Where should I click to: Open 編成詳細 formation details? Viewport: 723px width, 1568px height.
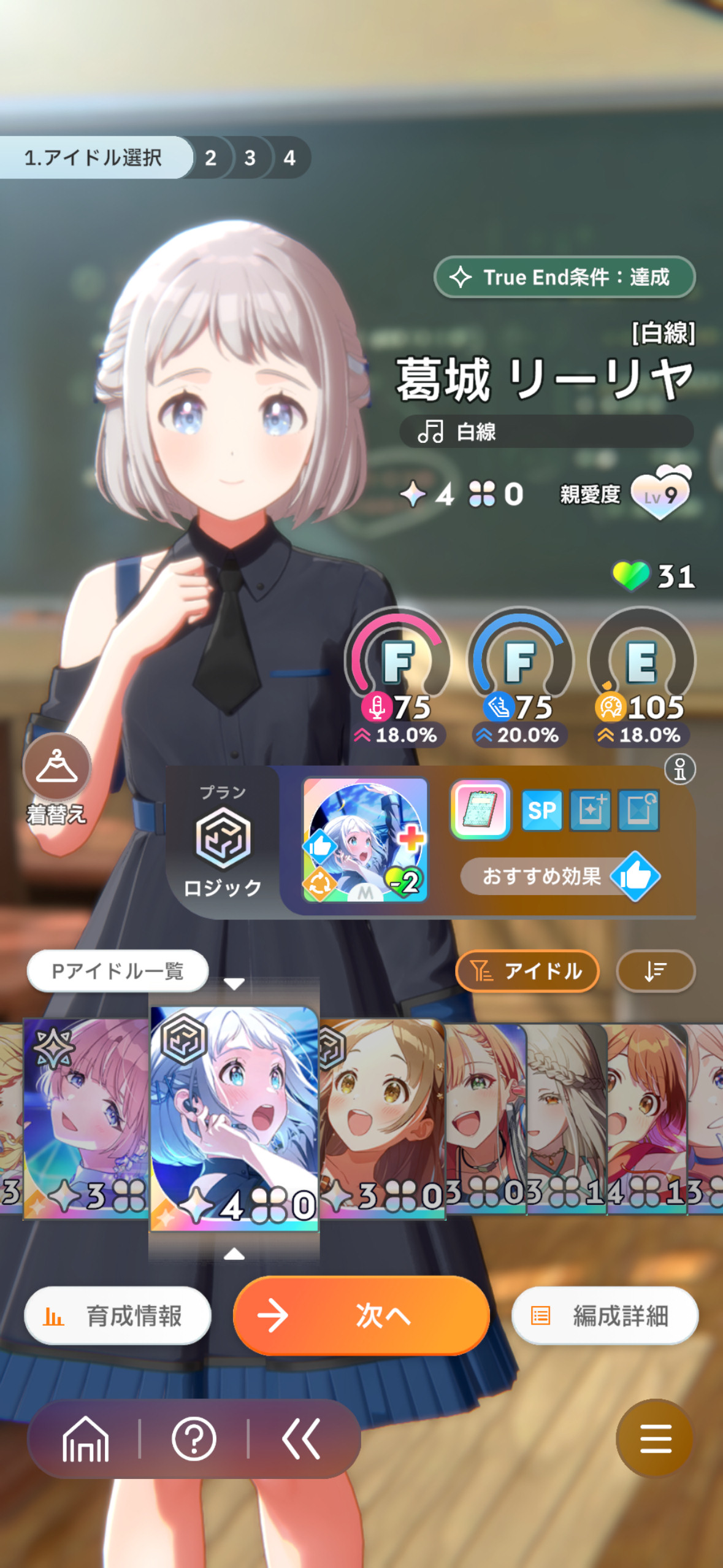(605, 1315)
